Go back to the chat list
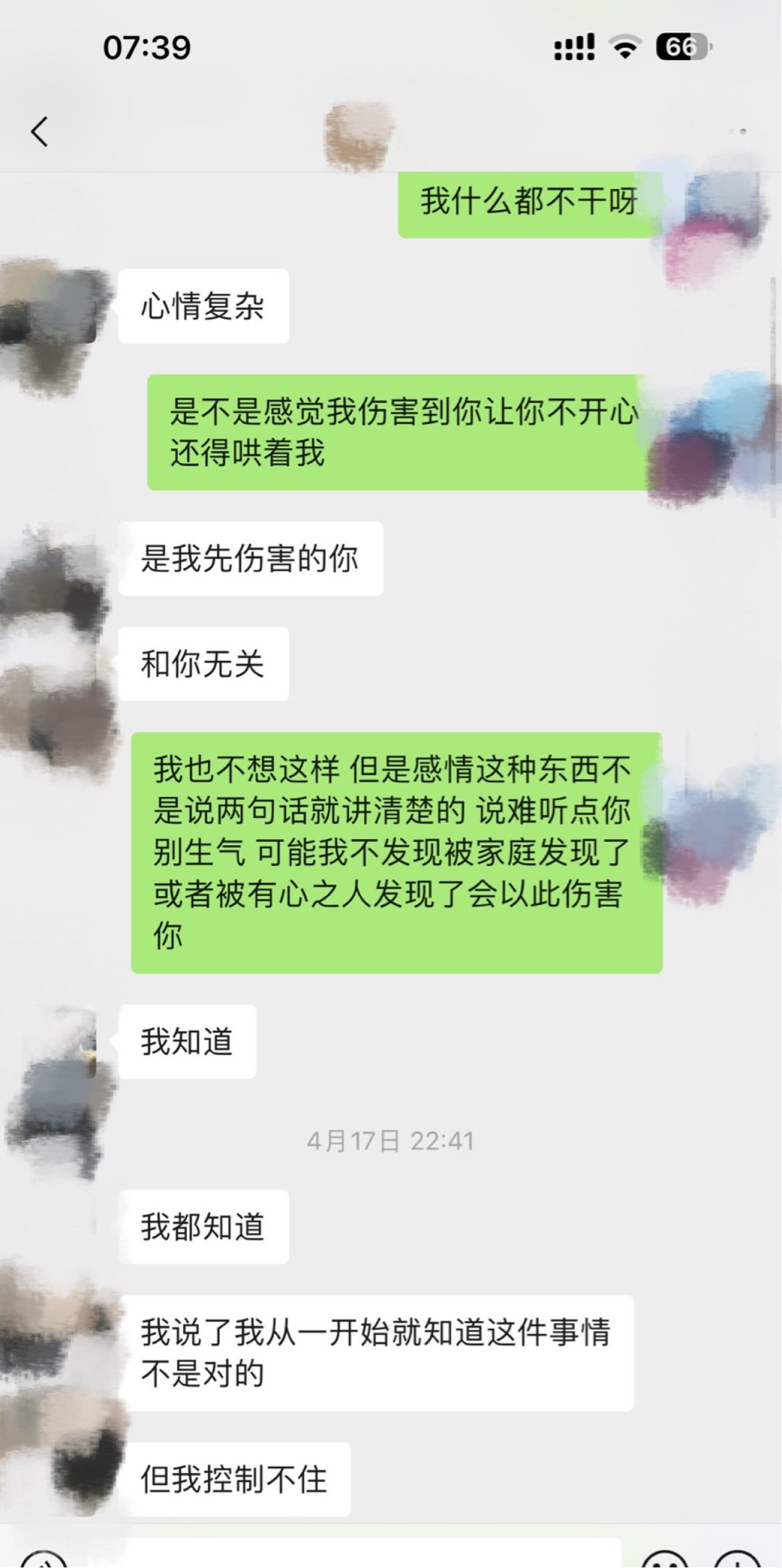Screen dimensions: 782x1568 coord(40,132)
